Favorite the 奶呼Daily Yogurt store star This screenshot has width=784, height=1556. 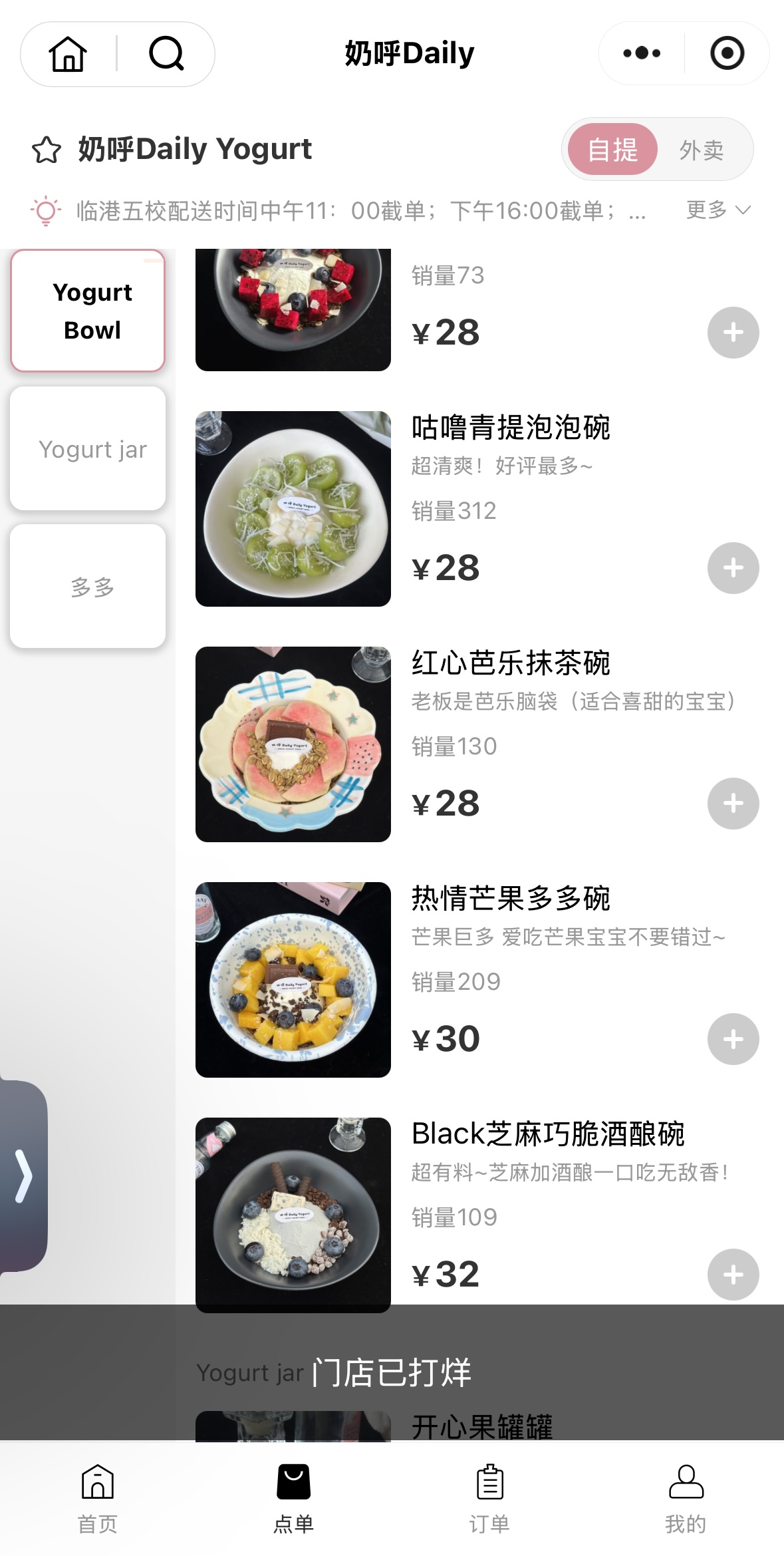coord(47,150)
